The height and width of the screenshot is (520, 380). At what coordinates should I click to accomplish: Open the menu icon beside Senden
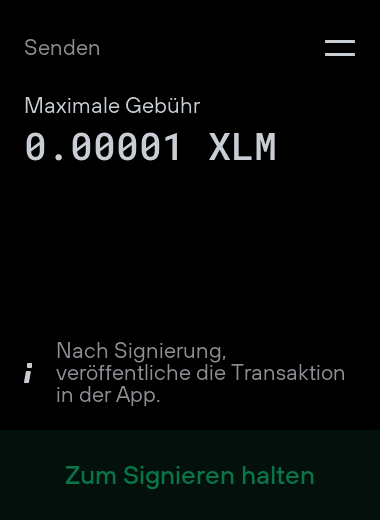[x=340, y=48]
